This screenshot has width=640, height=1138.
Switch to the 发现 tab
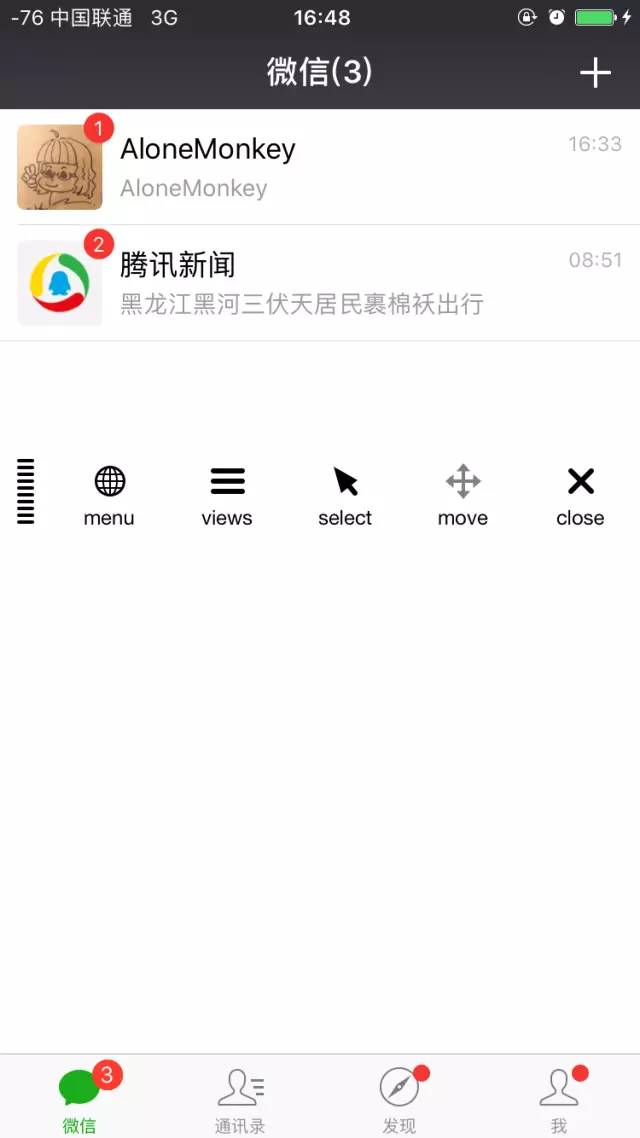pyautogui.click(x=400, y=1097)
